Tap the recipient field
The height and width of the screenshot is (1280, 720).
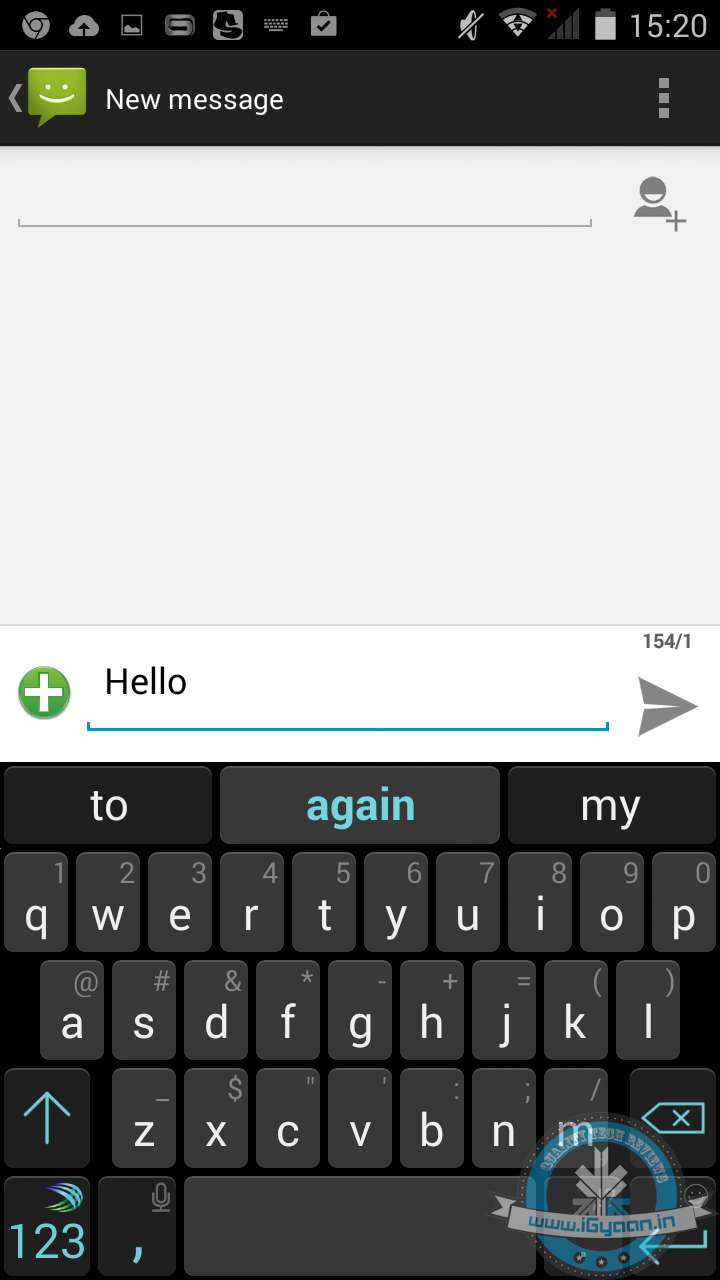coord(304,203)
